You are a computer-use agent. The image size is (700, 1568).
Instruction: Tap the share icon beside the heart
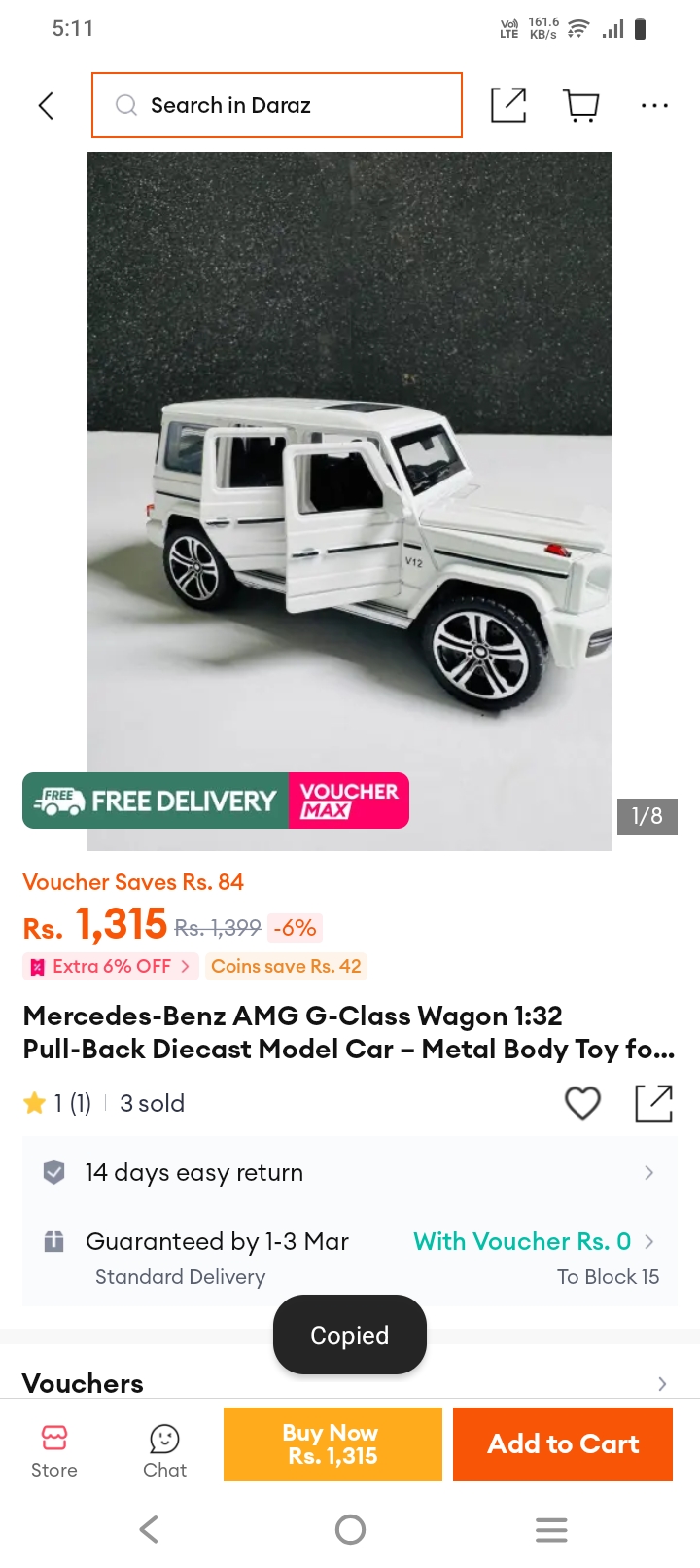click(x=653, y=1103)
